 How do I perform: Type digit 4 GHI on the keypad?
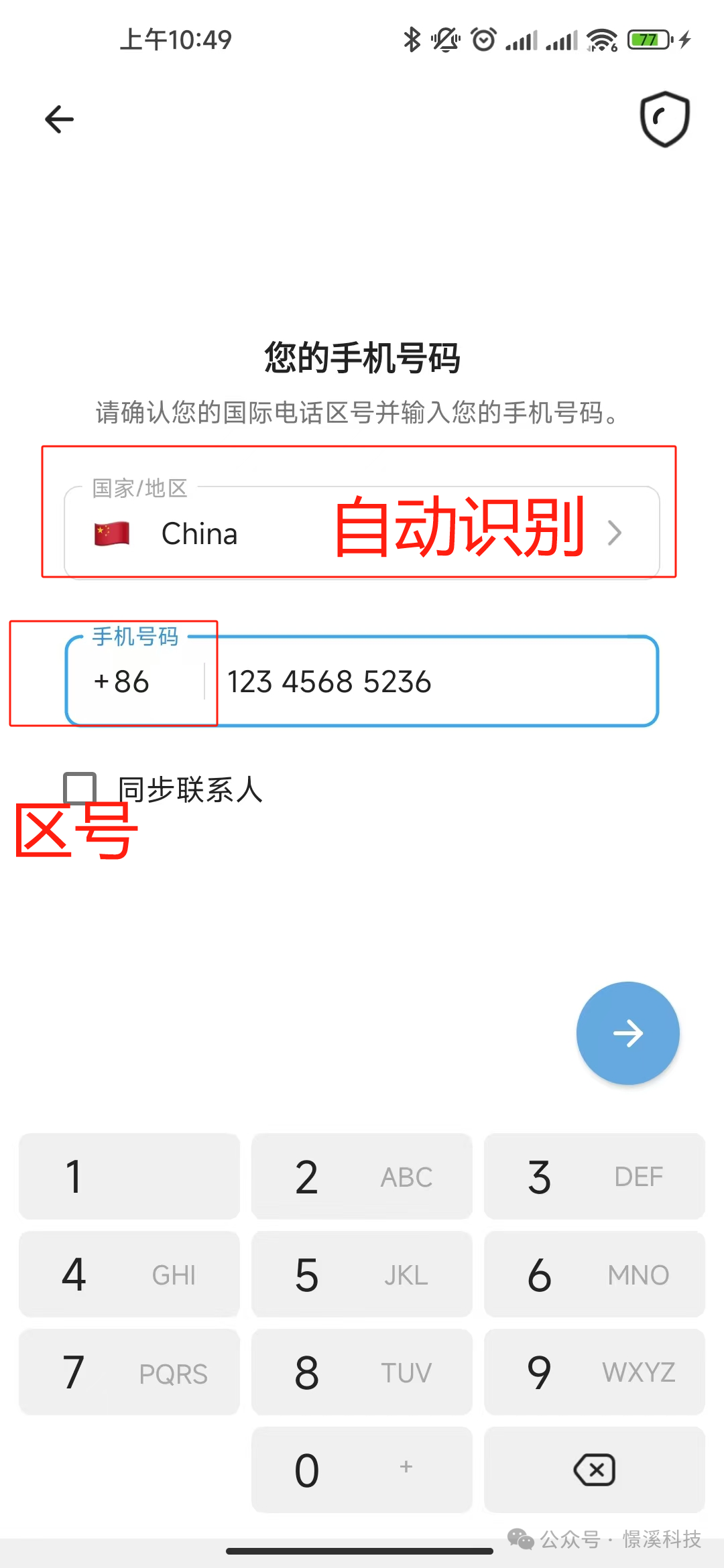[129, 1275]
